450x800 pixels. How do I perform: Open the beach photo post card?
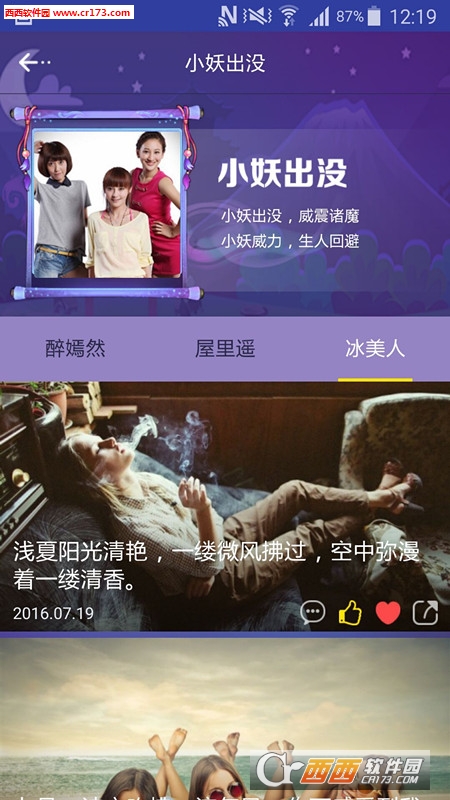click(225, 719)
